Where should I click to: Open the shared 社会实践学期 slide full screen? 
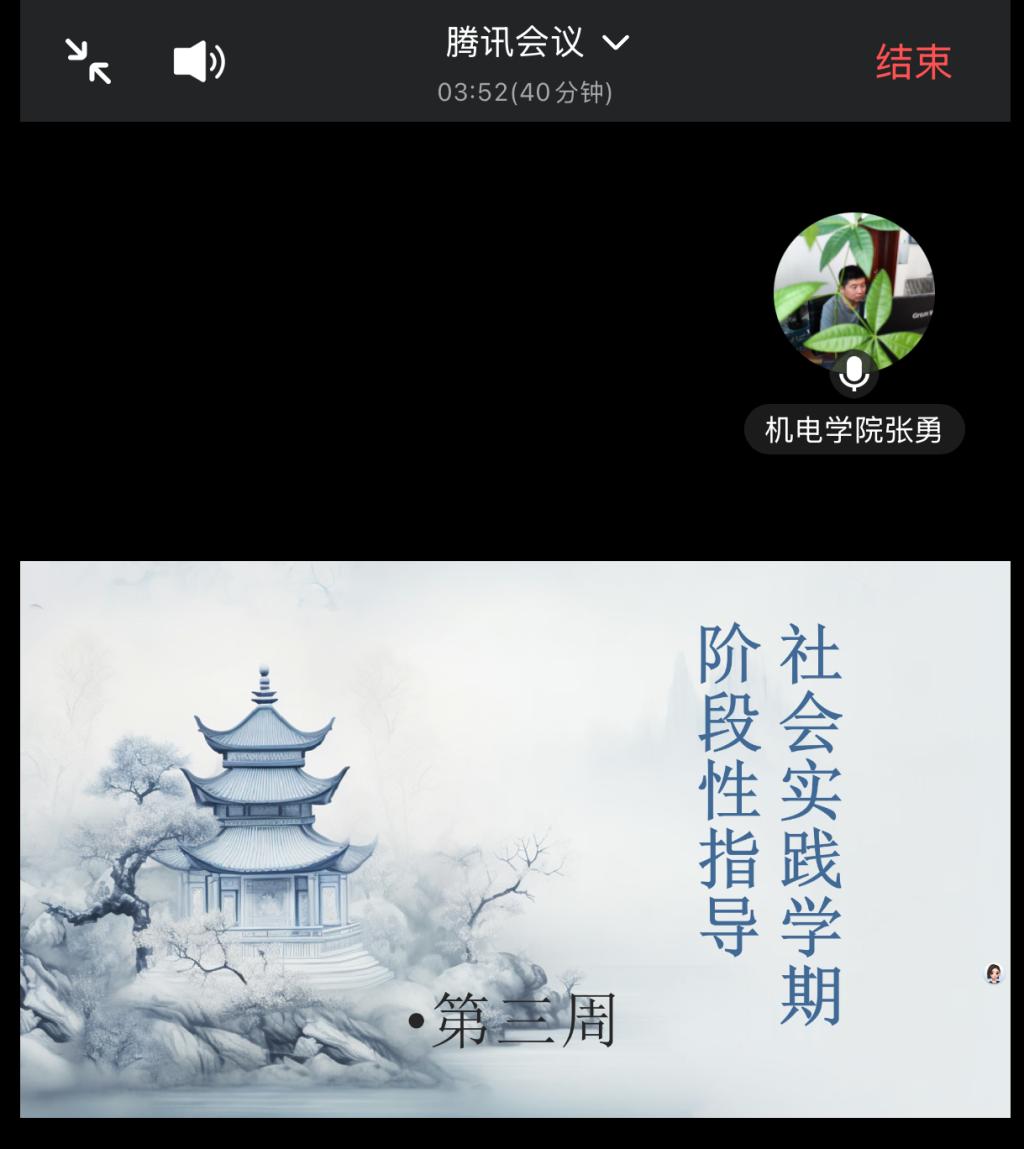(x=515, y=838)
